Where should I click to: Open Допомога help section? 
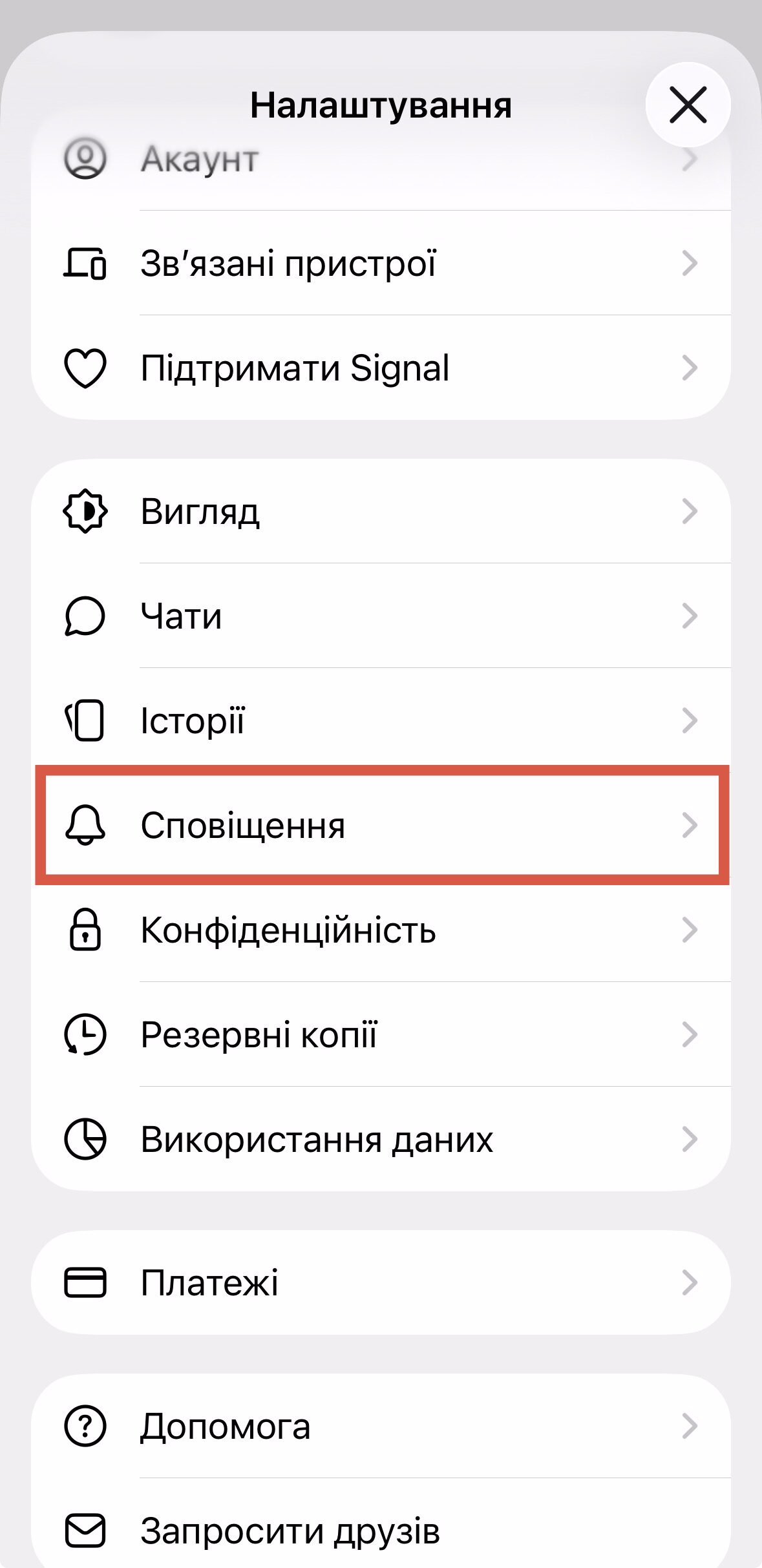click(x=380, y=1427)
